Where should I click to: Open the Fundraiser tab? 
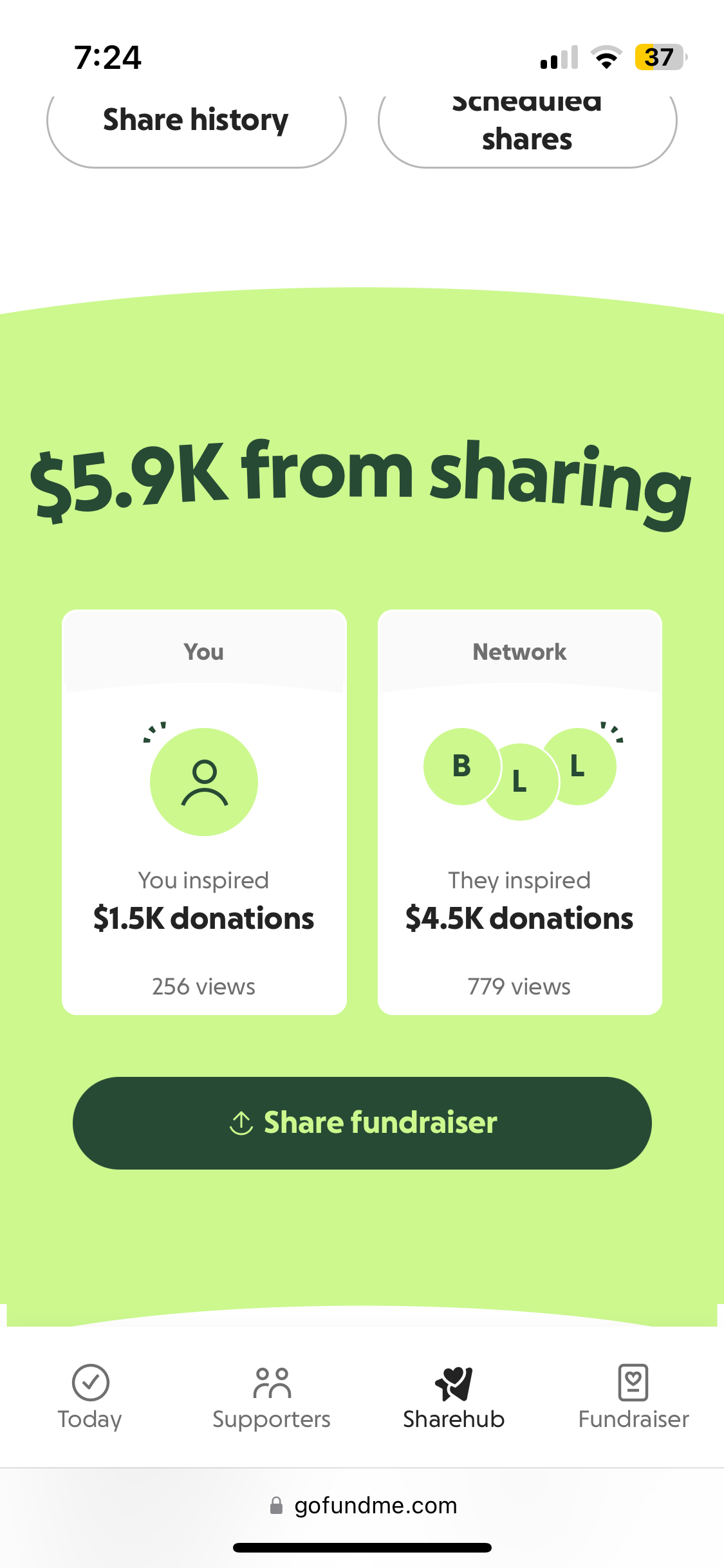(633, 1394)
